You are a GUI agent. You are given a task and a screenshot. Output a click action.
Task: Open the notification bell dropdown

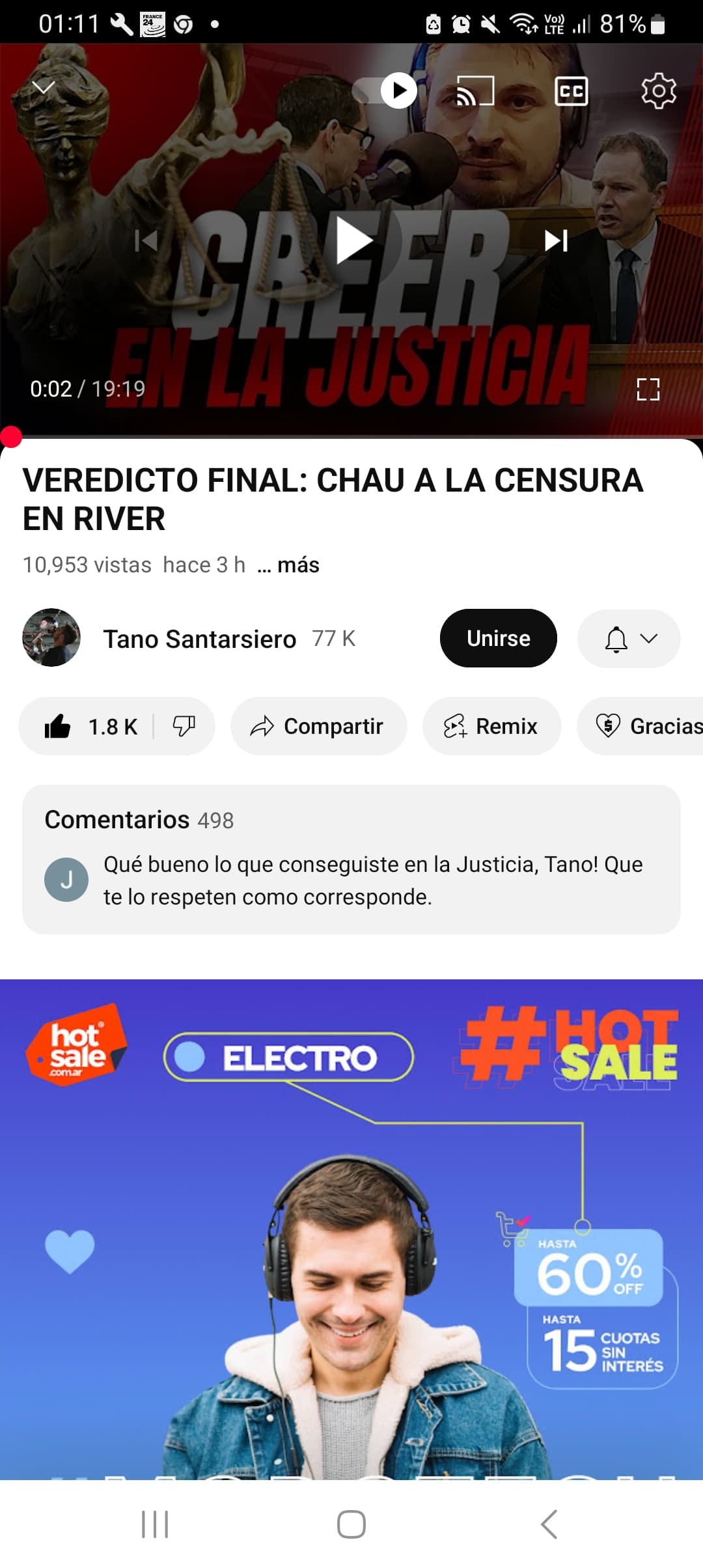click(x=629, y=638)
